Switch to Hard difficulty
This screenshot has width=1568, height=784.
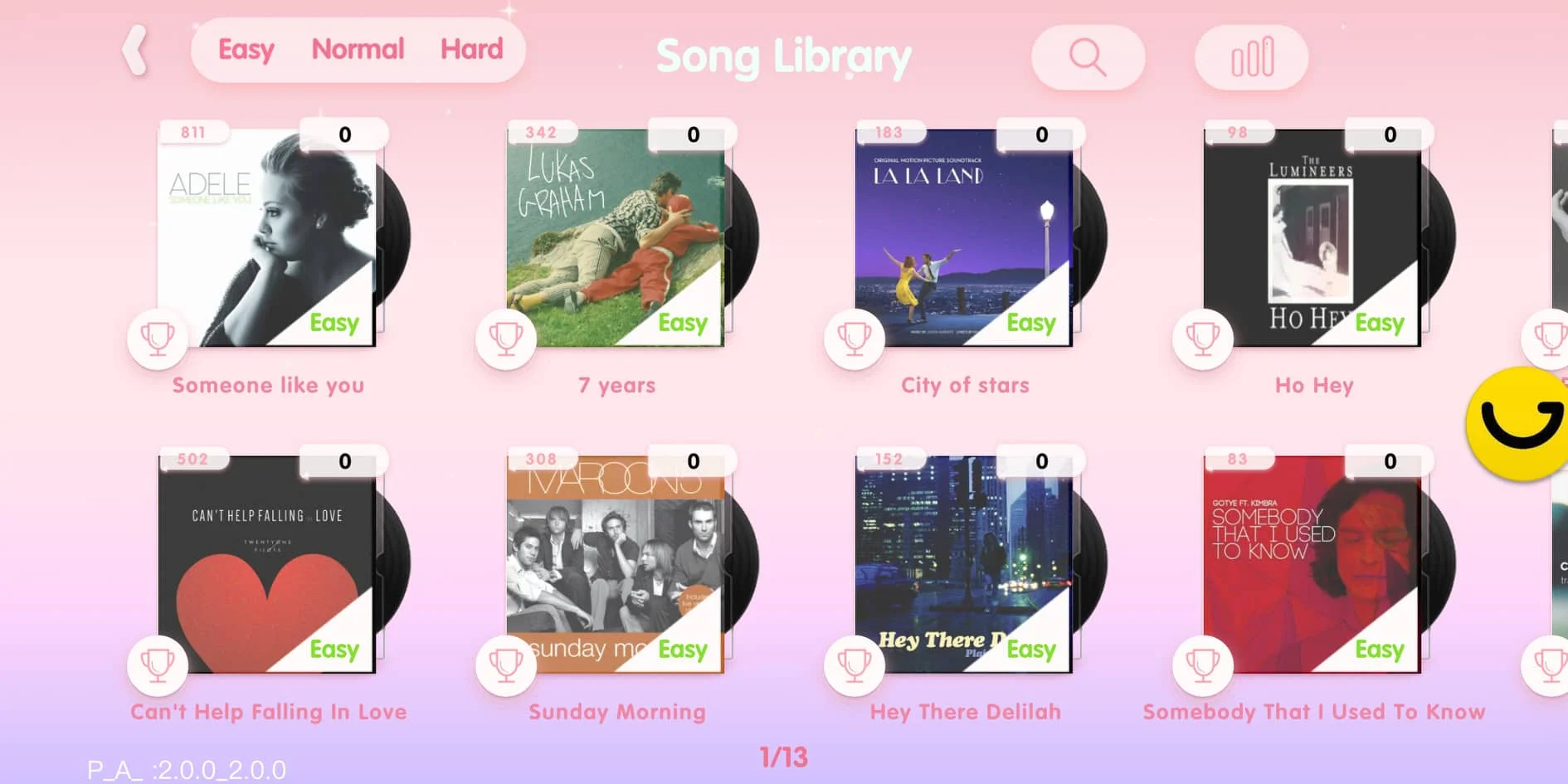471,50
